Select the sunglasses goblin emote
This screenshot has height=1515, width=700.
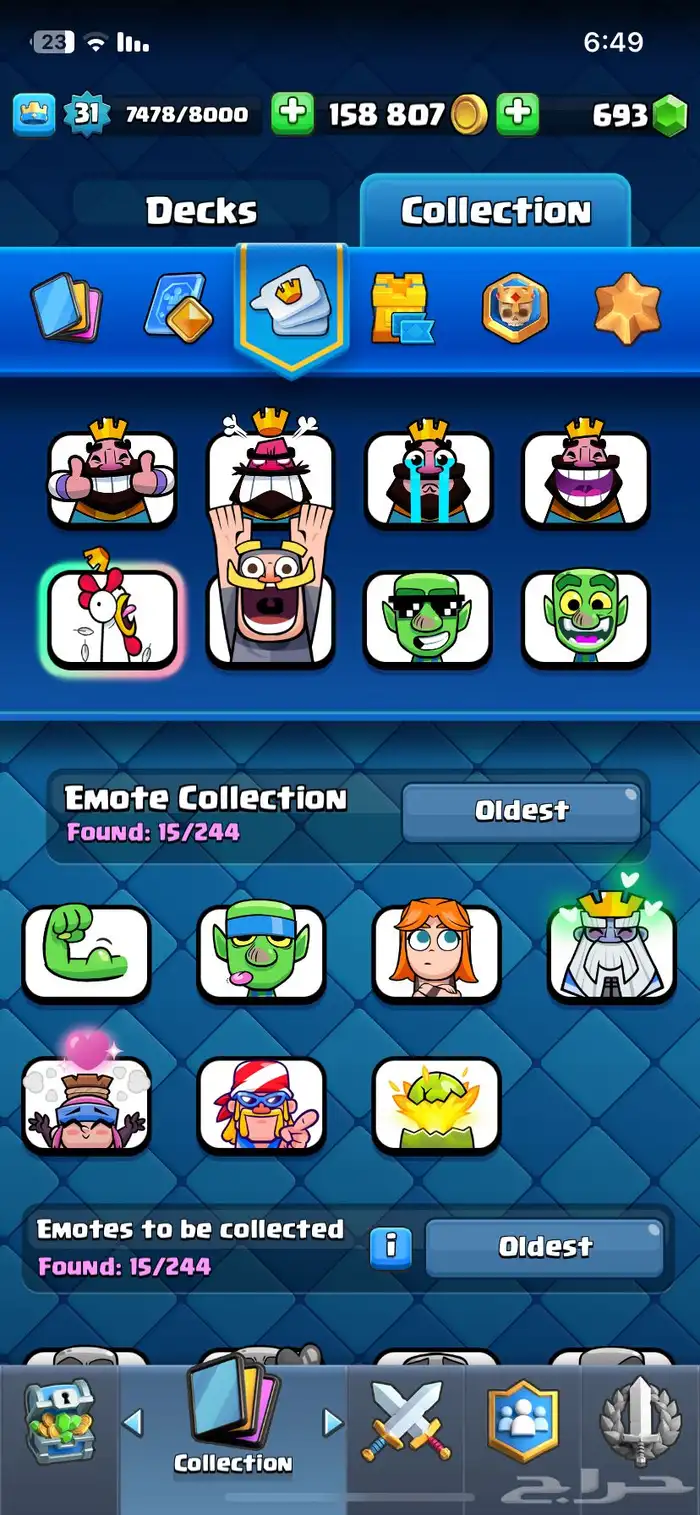tap(428, 617)
